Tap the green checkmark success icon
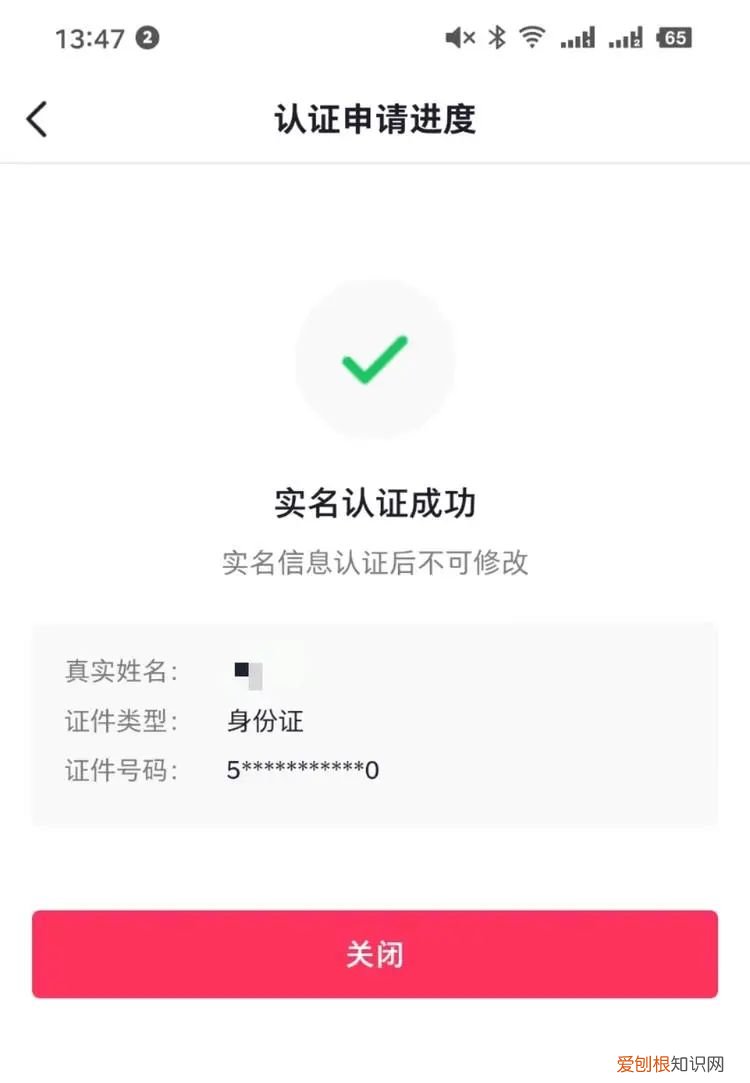Screen dimensions: 750x1083 (375, 360)
